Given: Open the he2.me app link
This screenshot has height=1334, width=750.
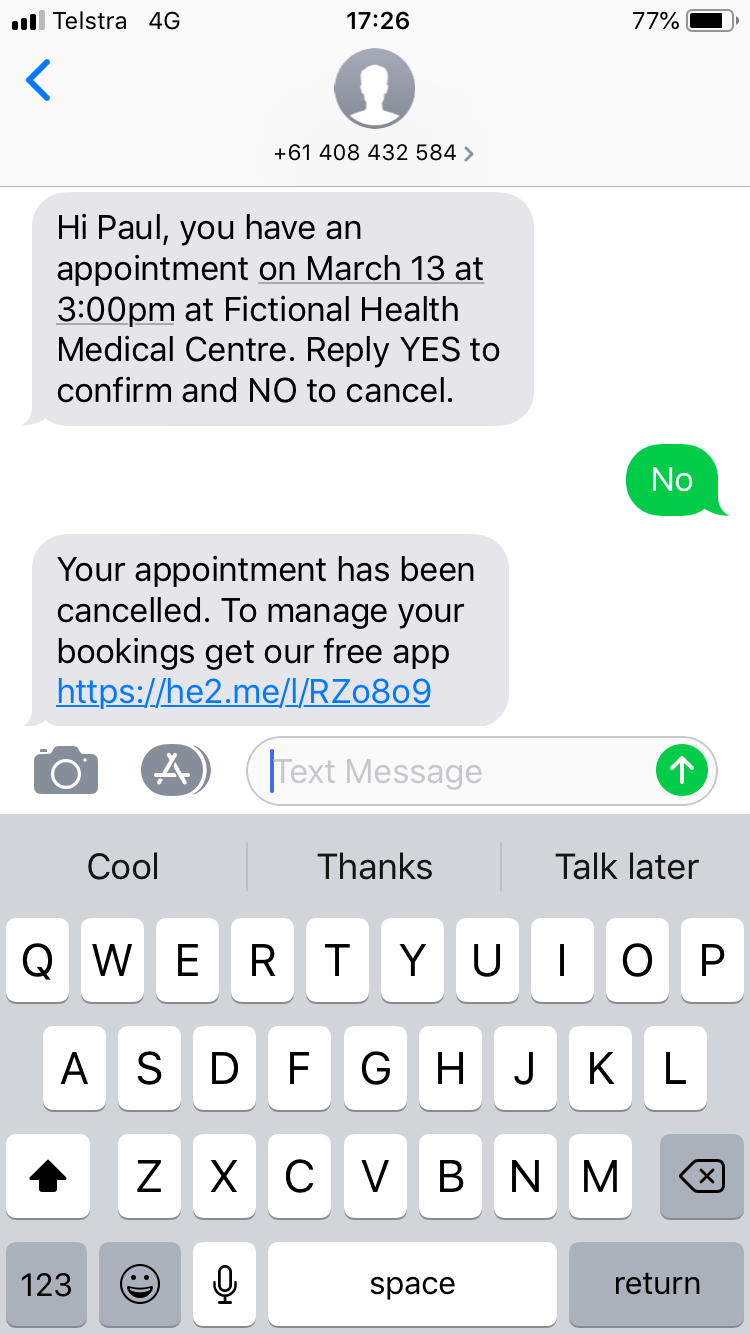Looking at the screenshot, I should point(243,692).
